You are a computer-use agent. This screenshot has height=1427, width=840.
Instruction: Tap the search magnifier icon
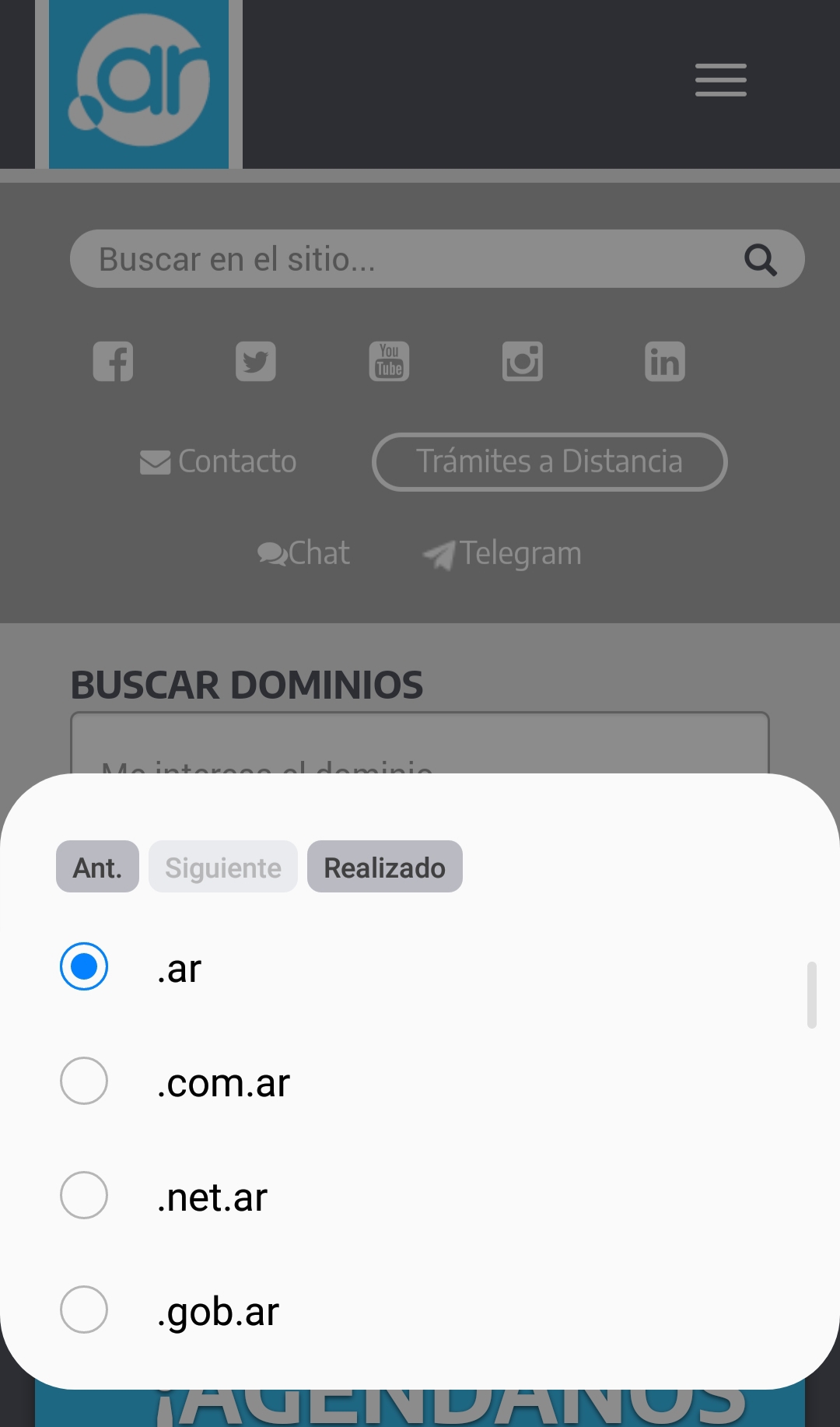[x=760, y=259]
